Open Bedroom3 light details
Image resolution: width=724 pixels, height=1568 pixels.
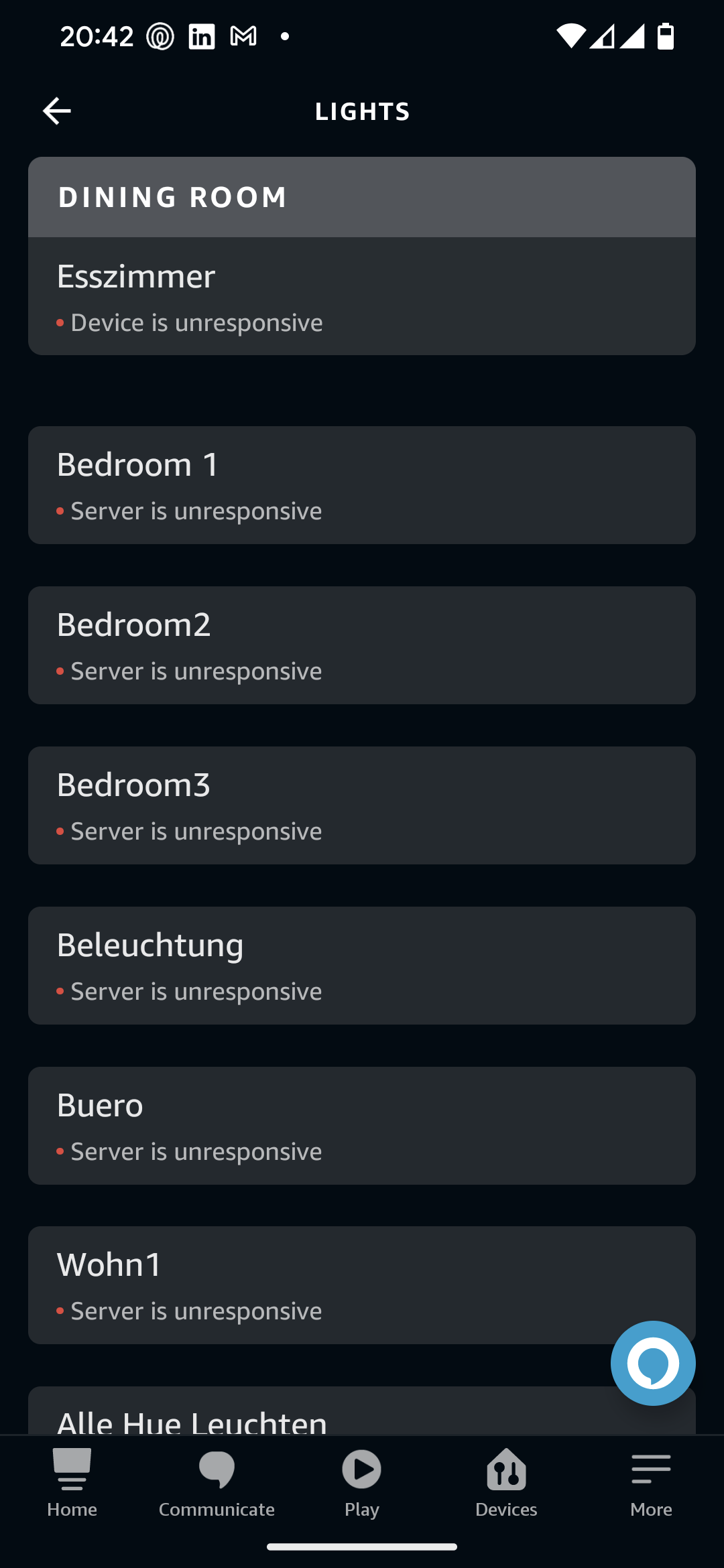click(x=361, y=805)
